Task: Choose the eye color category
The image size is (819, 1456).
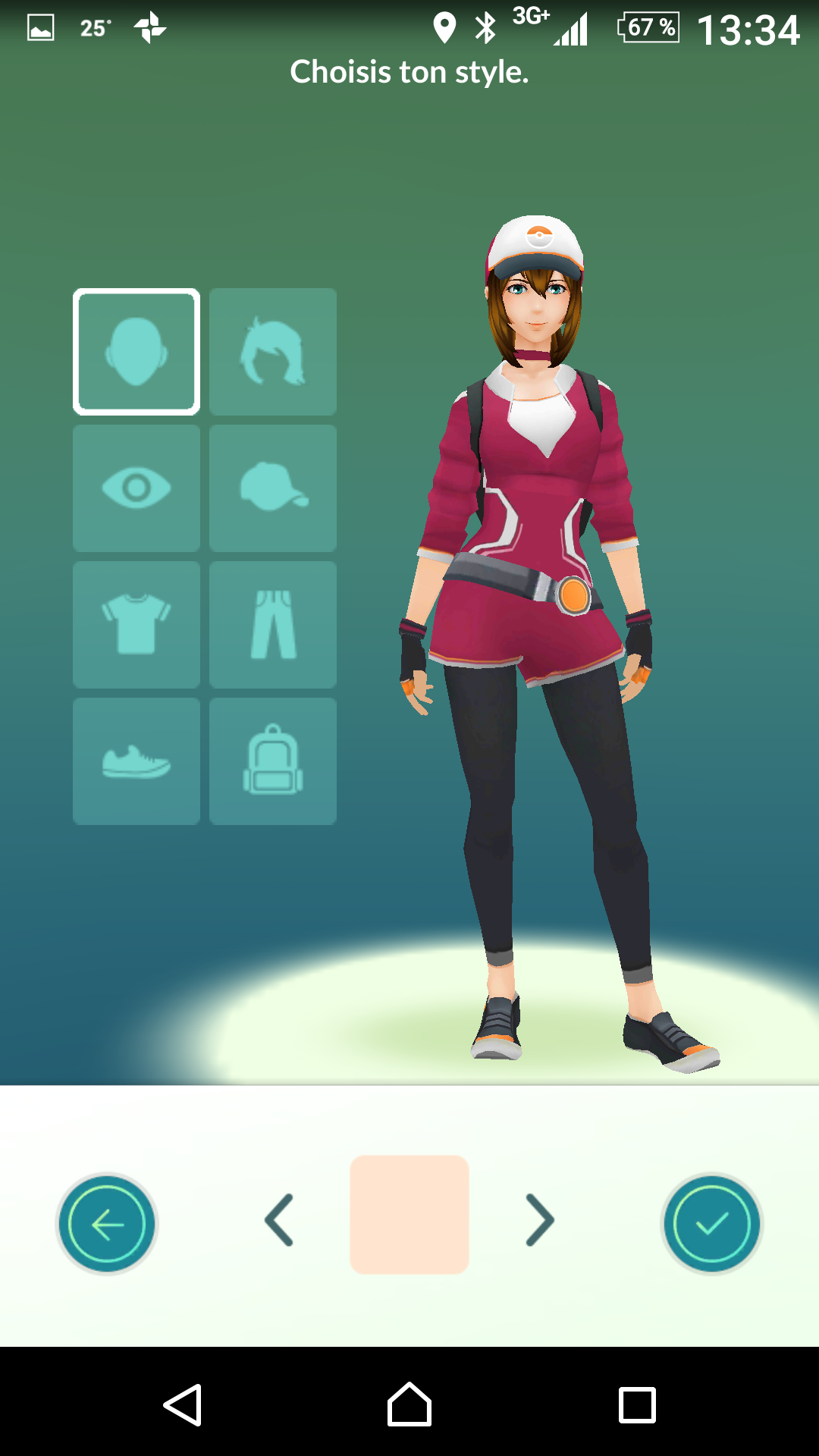Action: 136,488
